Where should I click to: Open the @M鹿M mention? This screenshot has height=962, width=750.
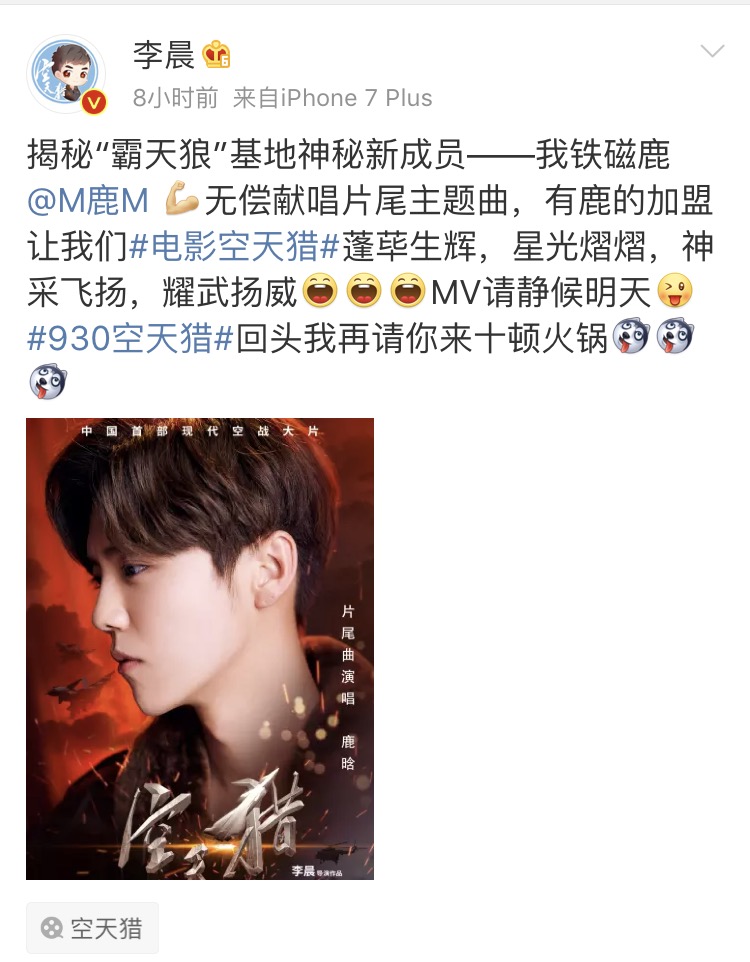pos(88,203)
